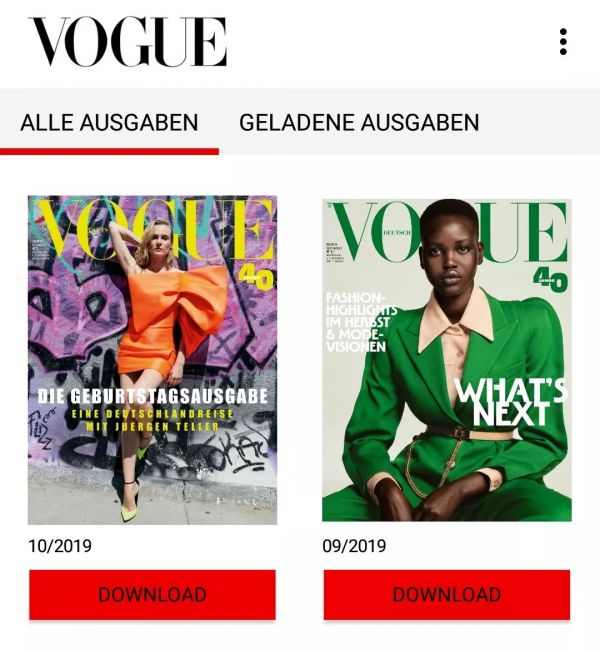Select the Alle Ausgaben tab

pyautogui.click(x=109, y=123)
